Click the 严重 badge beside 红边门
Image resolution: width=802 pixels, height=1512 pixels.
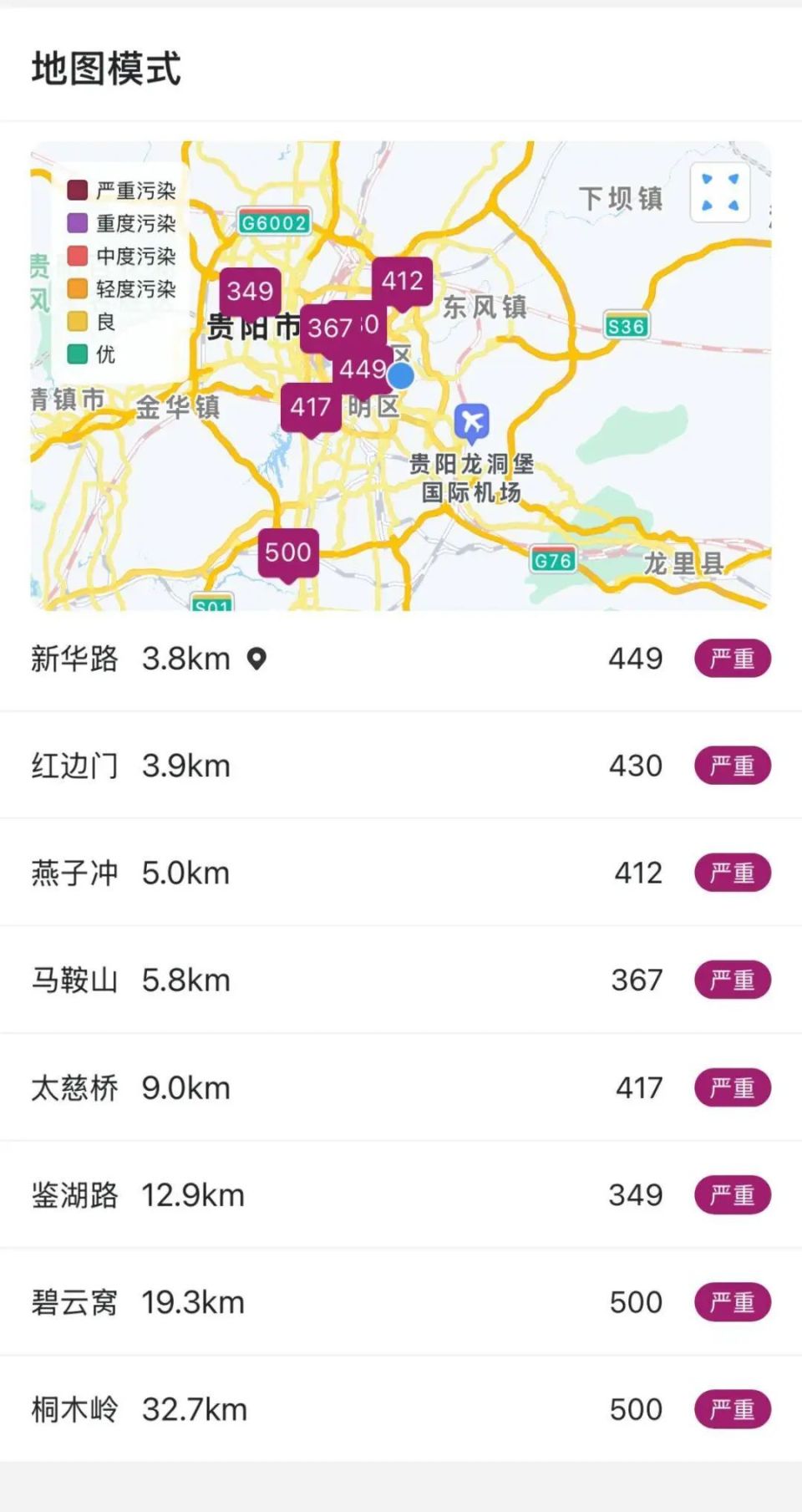click(x=732, y=765)
